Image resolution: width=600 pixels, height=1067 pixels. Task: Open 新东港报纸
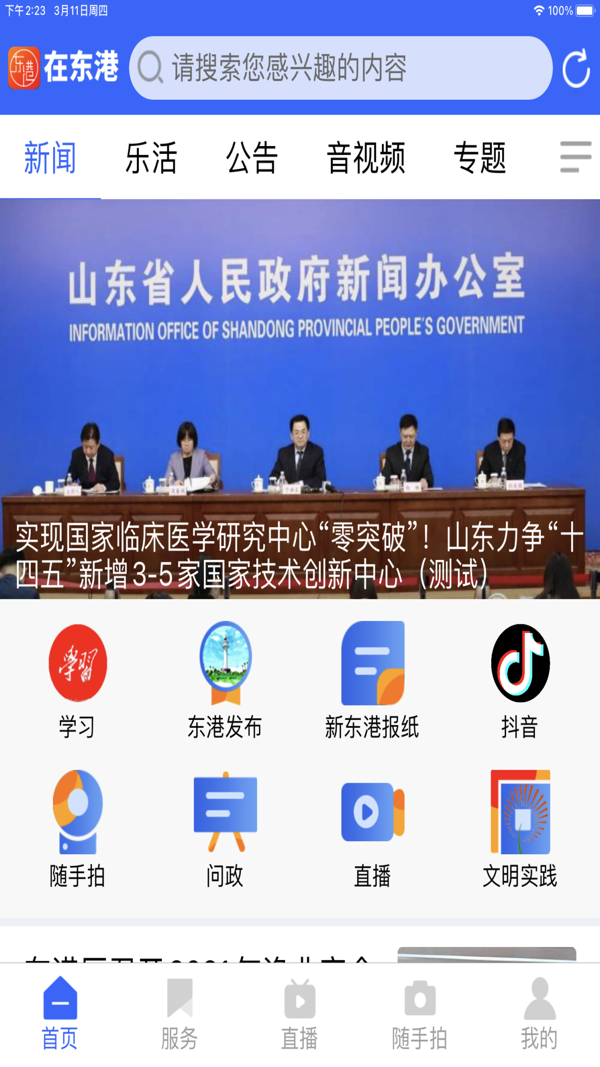tap(372, 680)
